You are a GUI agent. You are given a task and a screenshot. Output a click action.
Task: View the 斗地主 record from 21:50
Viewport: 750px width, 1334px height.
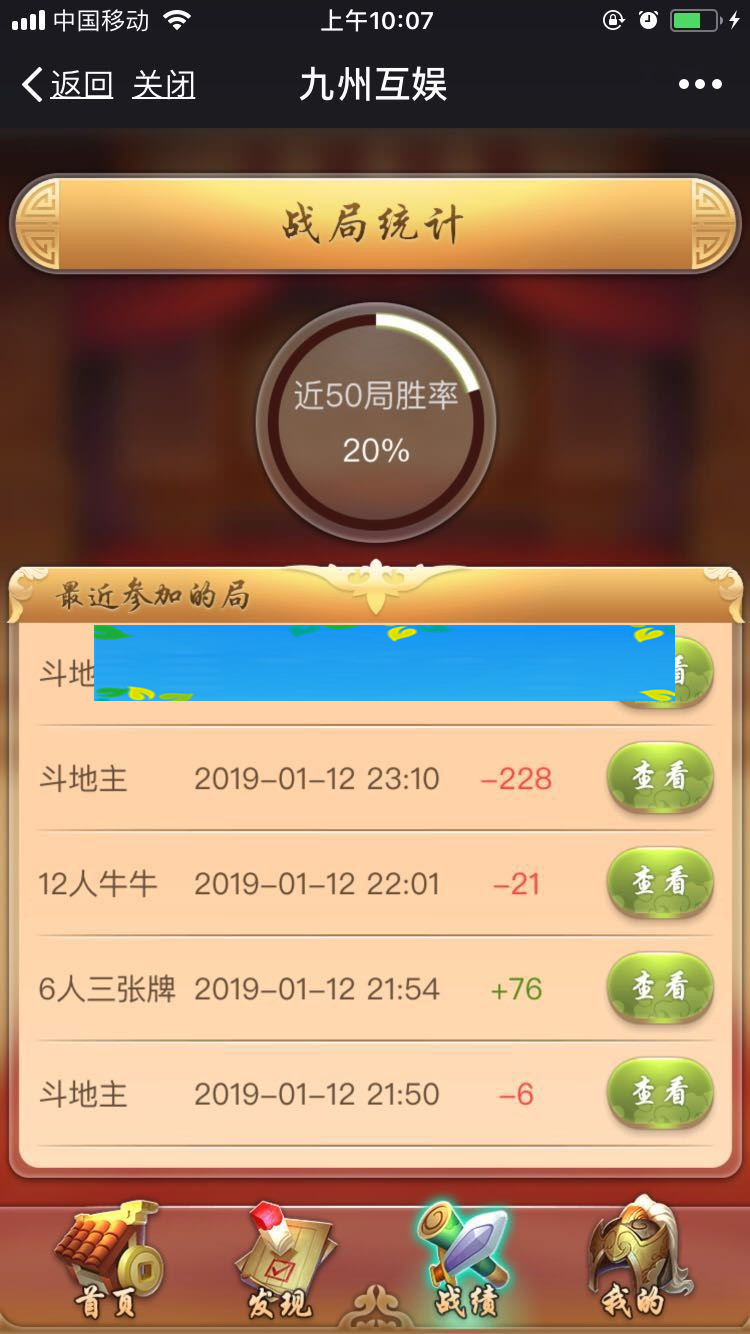tap(659, 1093)
